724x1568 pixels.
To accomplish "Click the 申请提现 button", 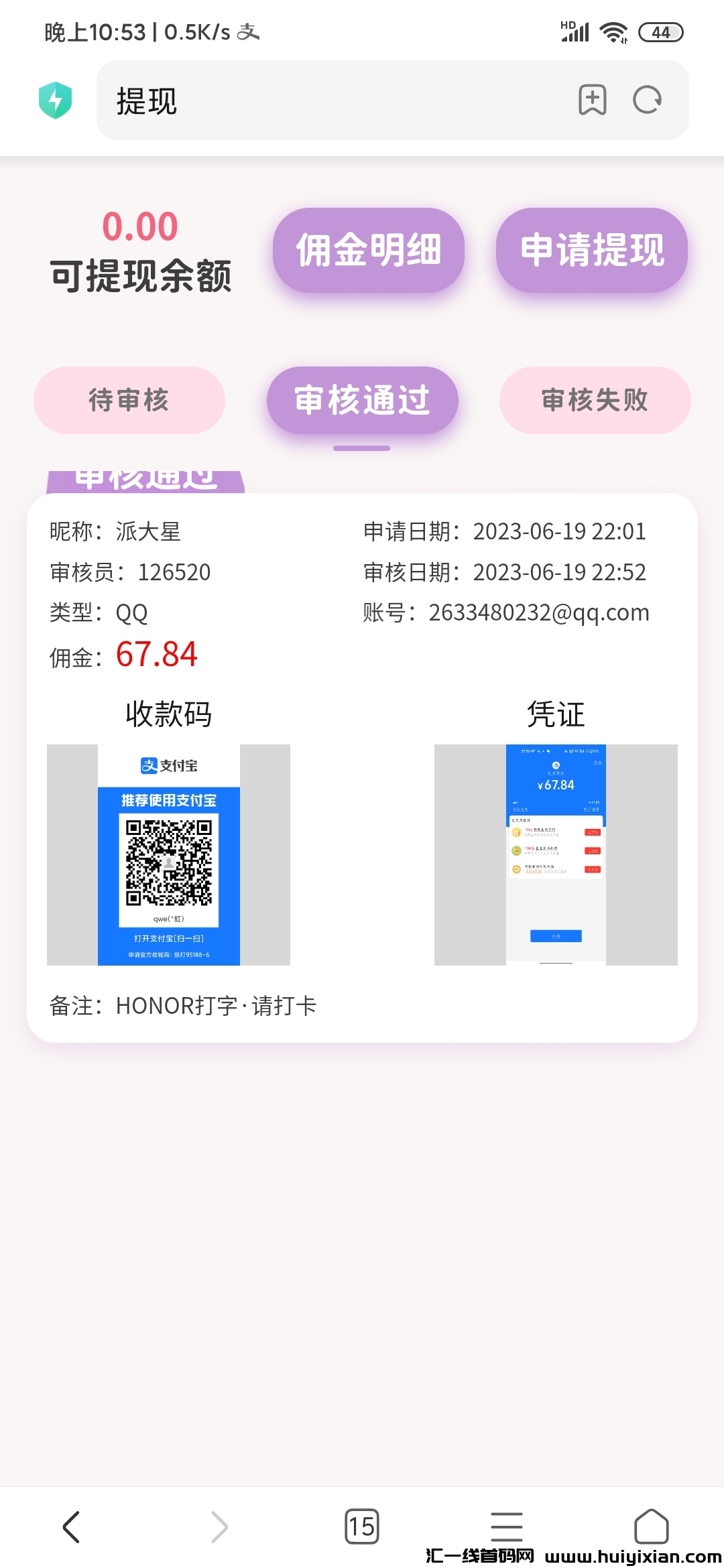I will coord(593,250).
